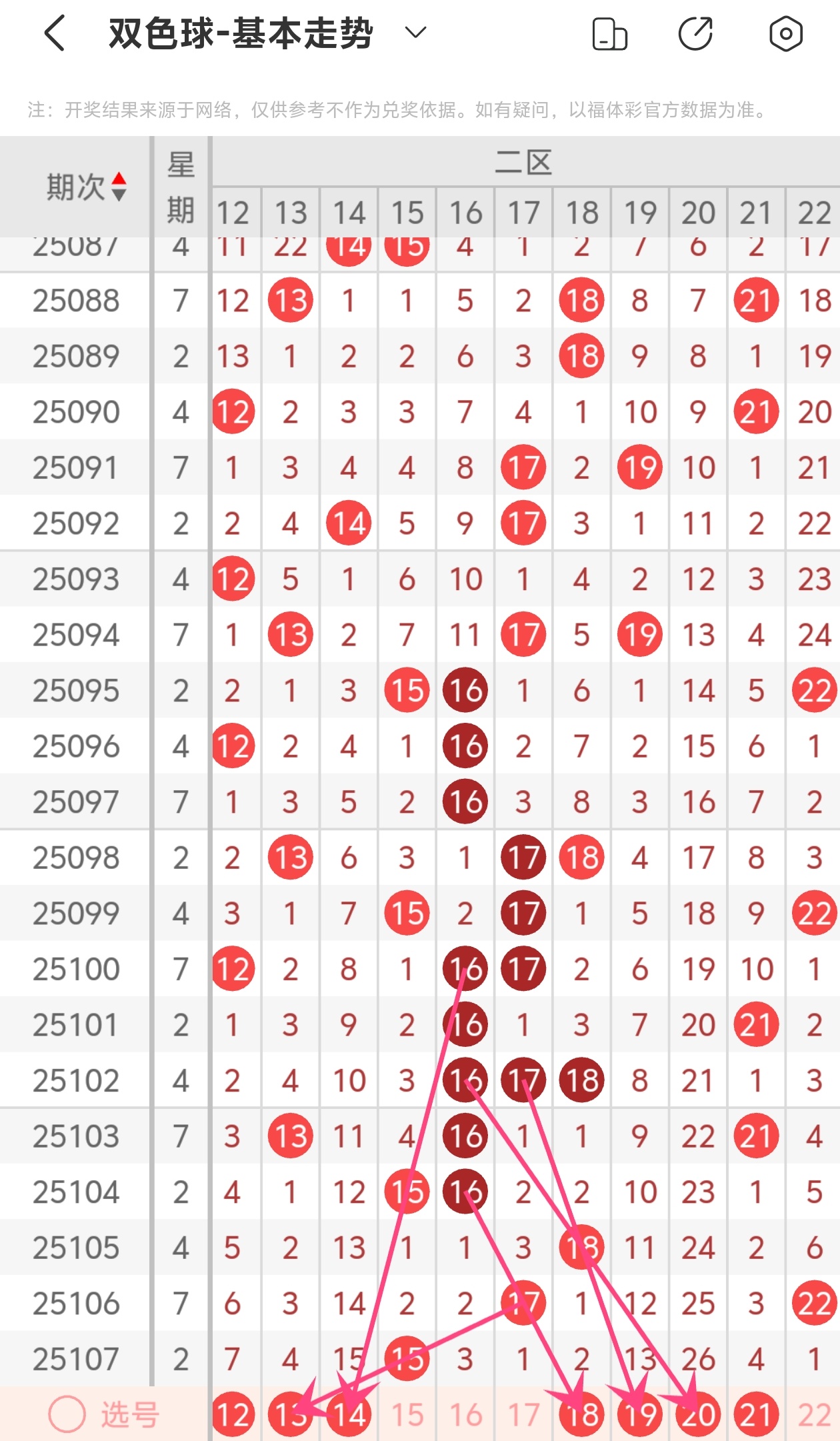Deselect number 19 in the 选号 row
This screenshot has height=1441, width=840.
coord(640,1414)
